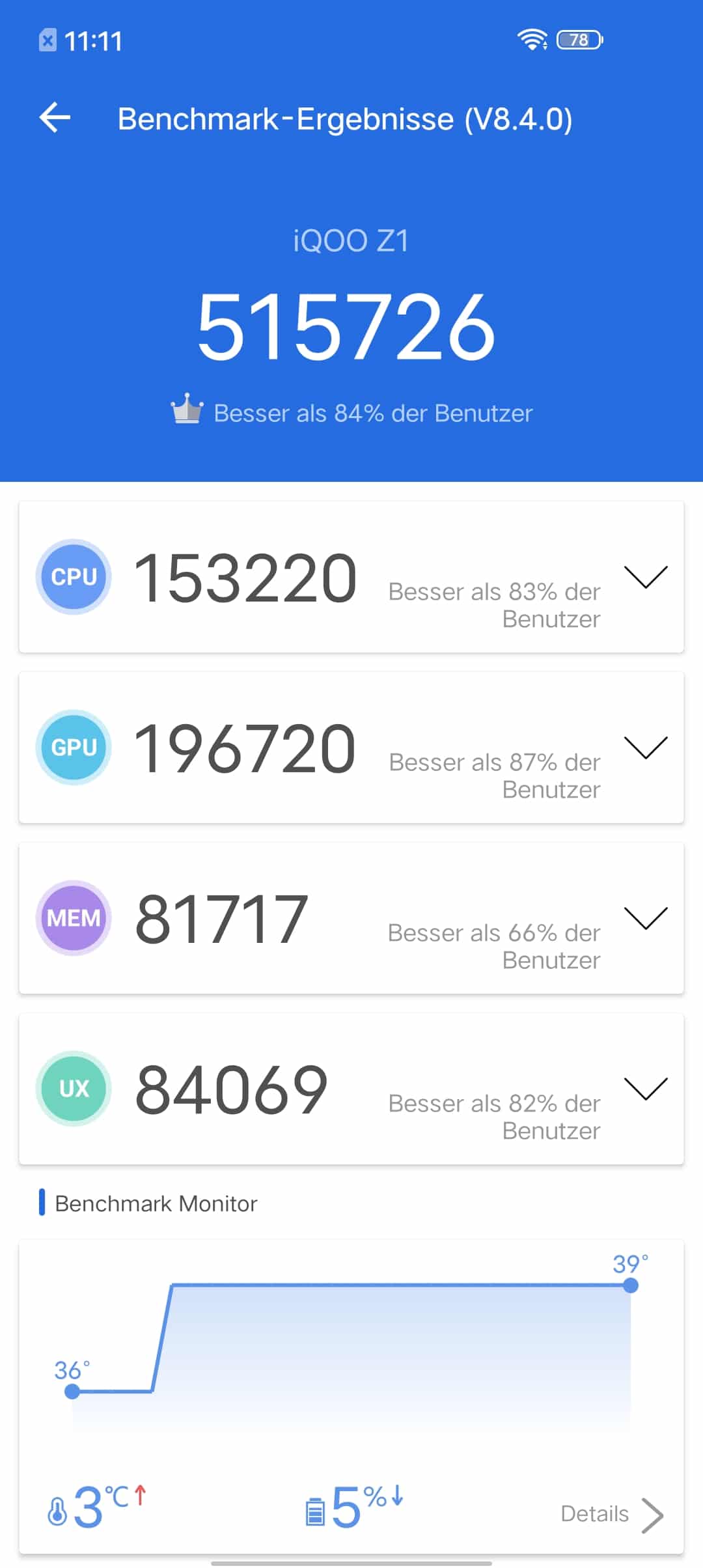Expand the GPU score breakdown
This screenshot has width=703, height=1568.
coord(646,748)
